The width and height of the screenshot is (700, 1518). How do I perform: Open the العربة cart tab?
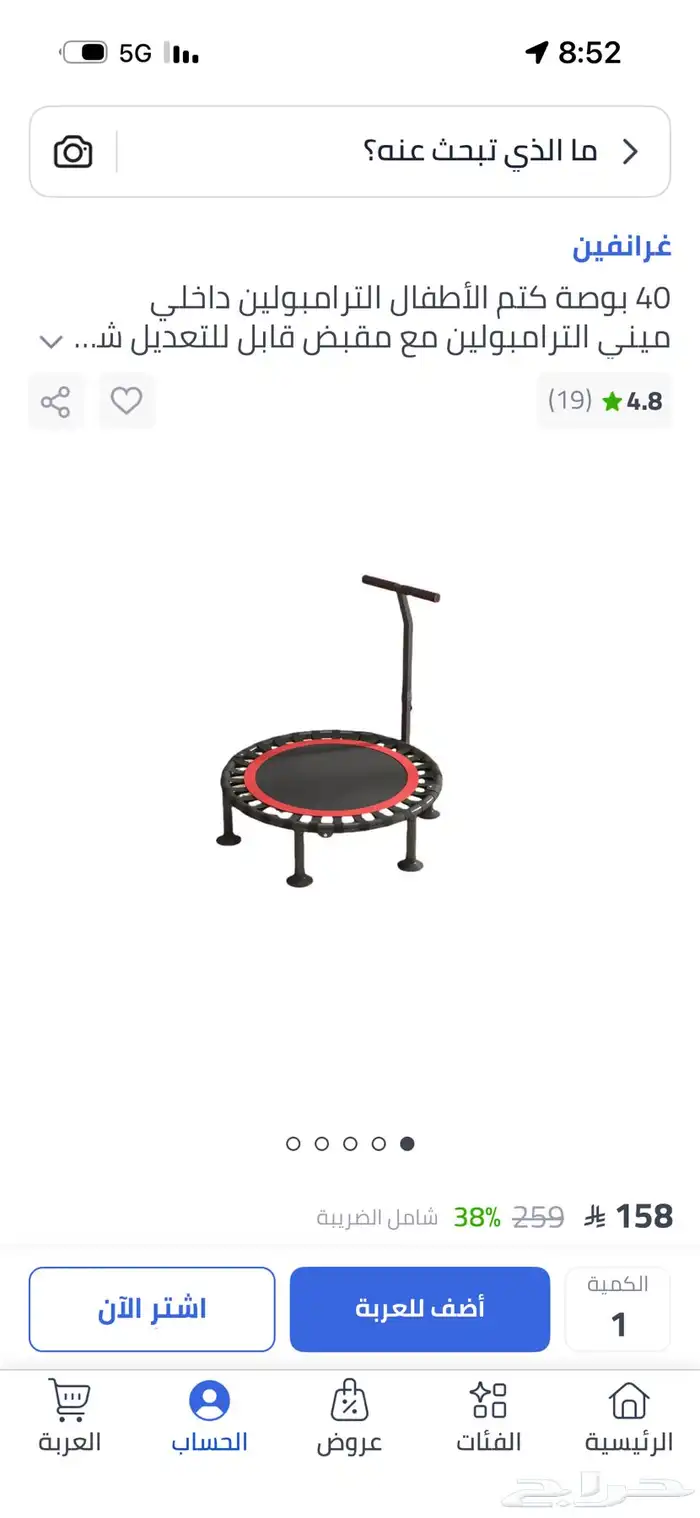pyautogui.click(x=70, y=1418)
